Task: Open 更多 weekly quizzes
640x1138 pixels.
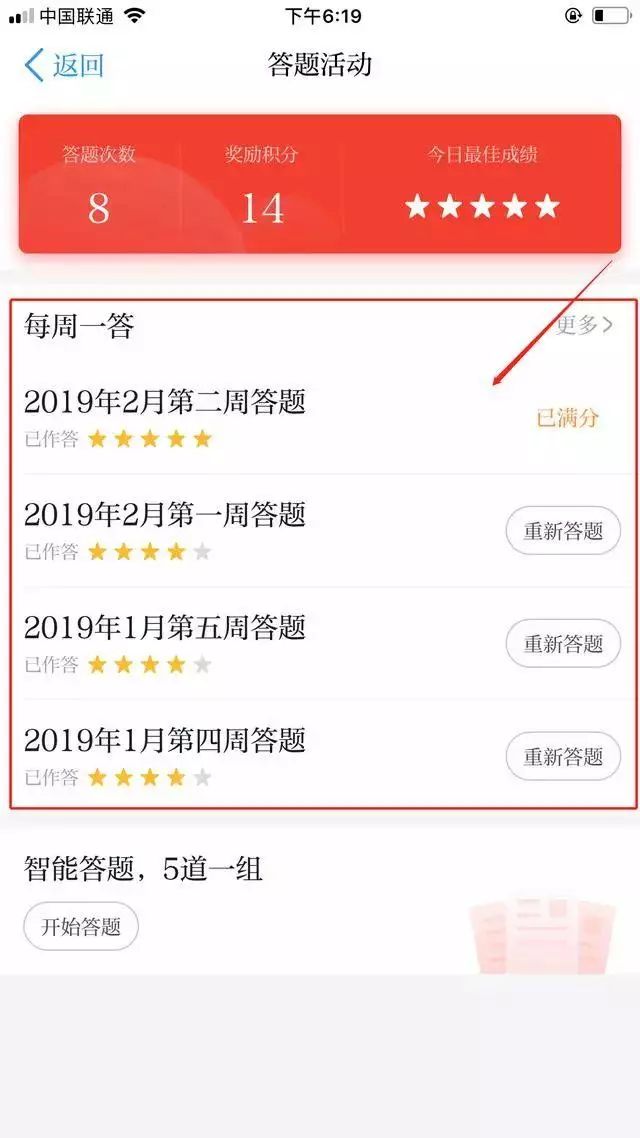Action: [x=584, y=325]
